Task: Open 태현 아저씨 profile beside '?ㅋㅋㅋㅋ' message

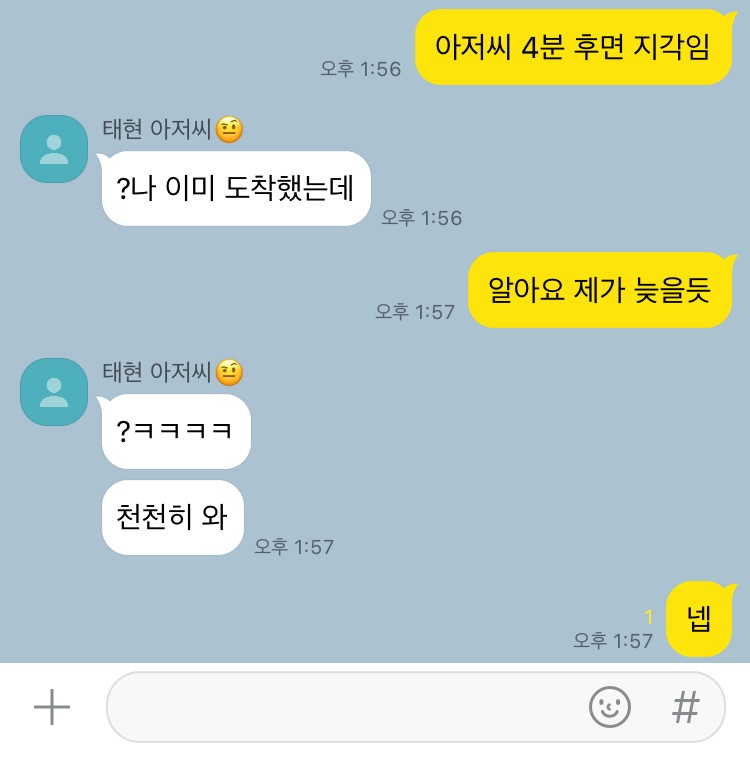Action: coord(54,392)
